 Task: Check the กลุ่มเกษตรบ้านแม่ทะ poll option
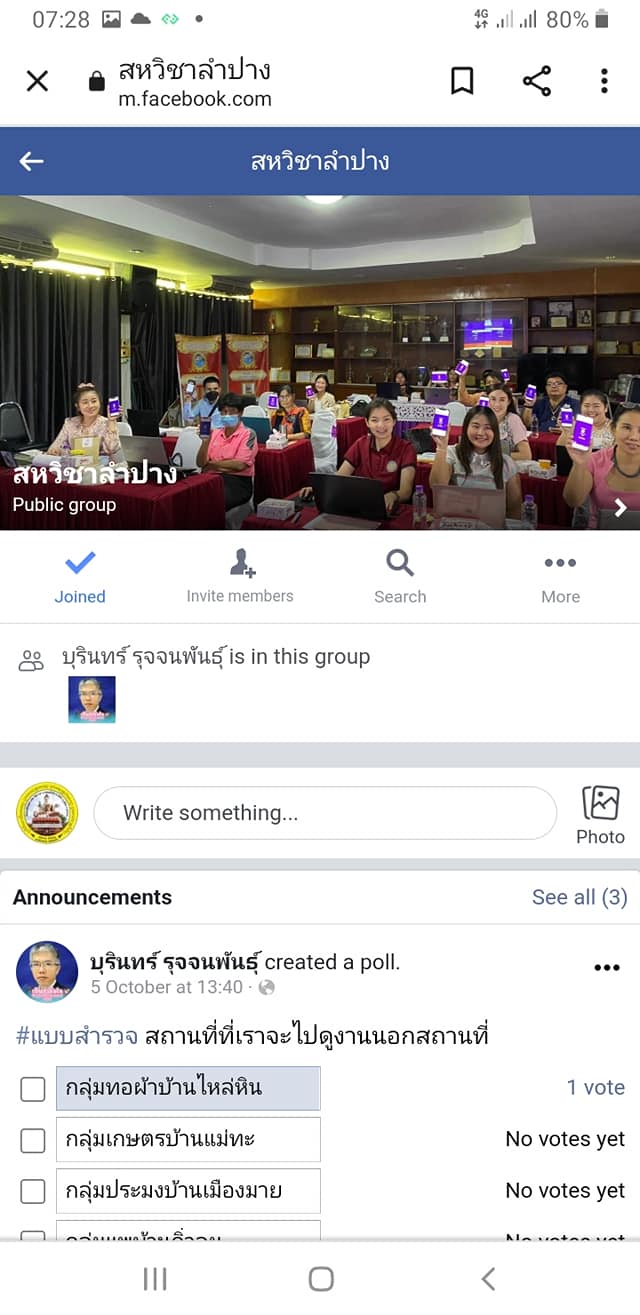coord(33,1140)
